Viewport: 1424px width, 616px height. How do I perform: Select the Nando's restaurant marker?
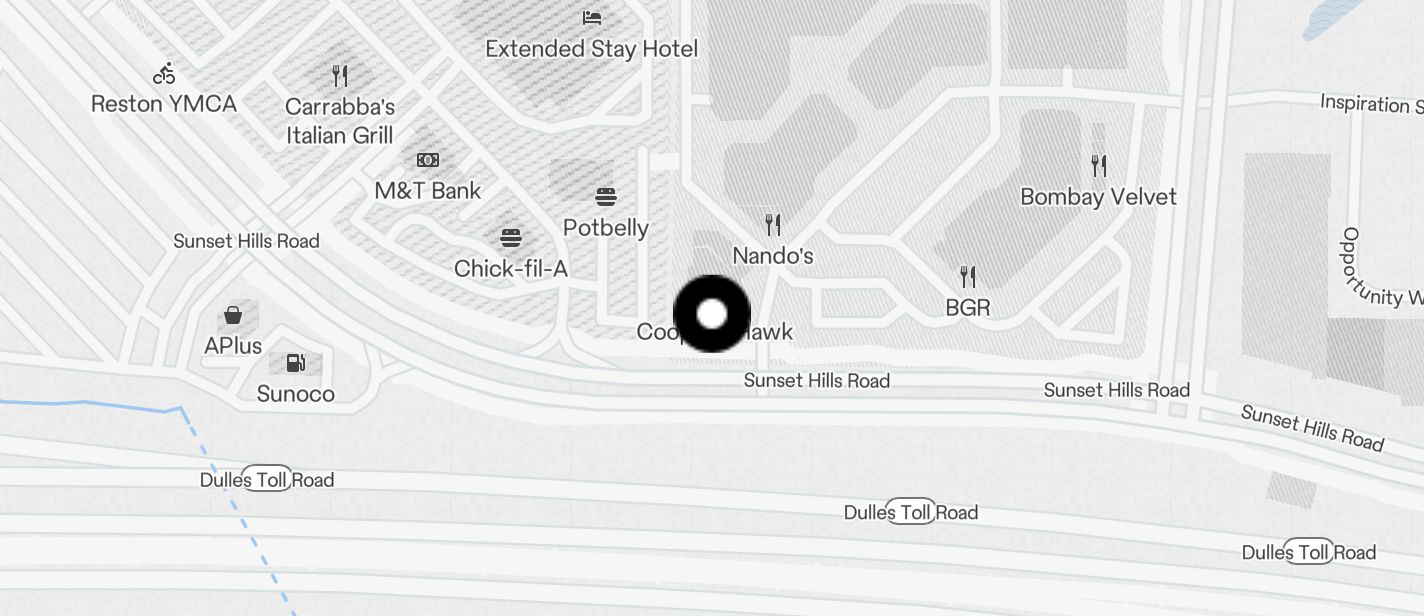coord(772,224)
